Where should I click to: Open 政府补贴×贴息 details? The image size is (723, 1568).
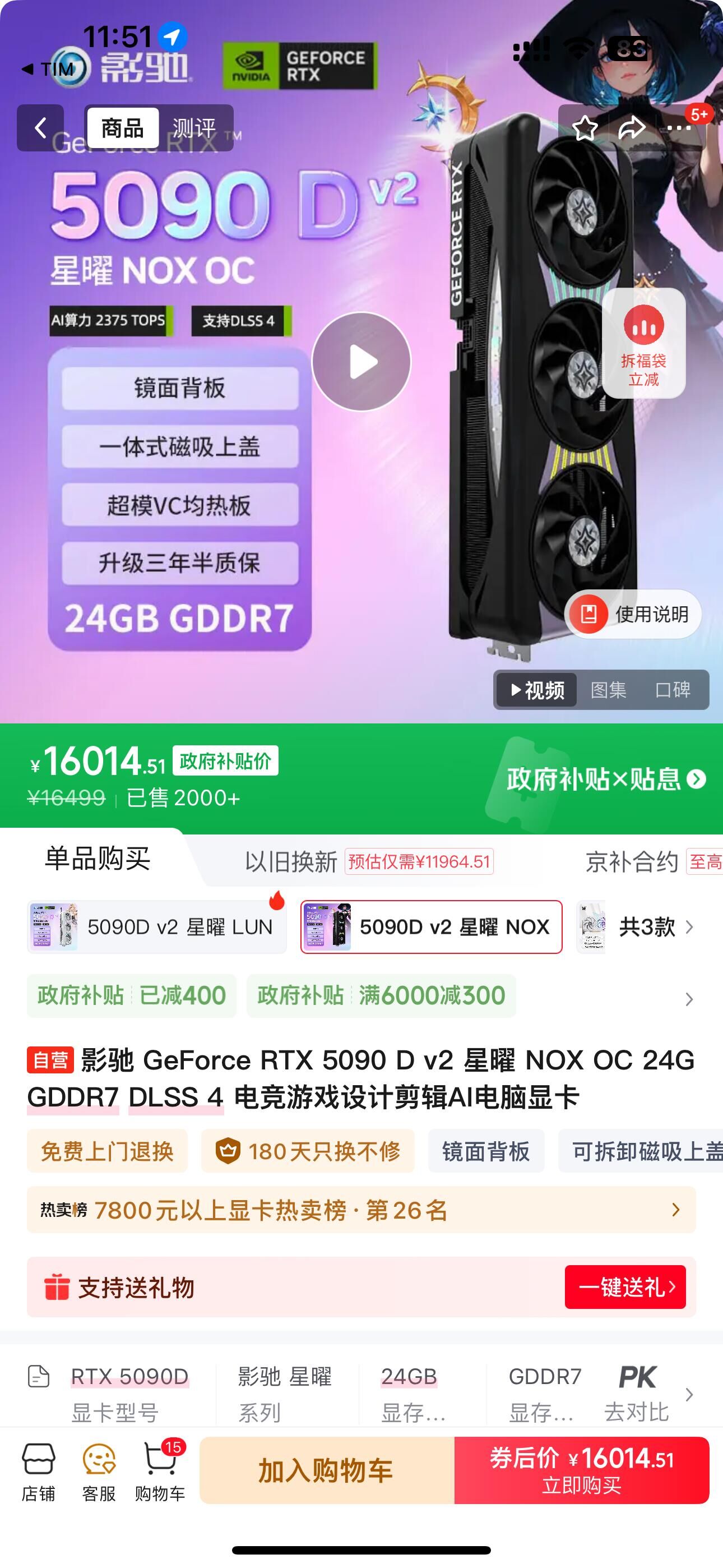pos(605,779)
